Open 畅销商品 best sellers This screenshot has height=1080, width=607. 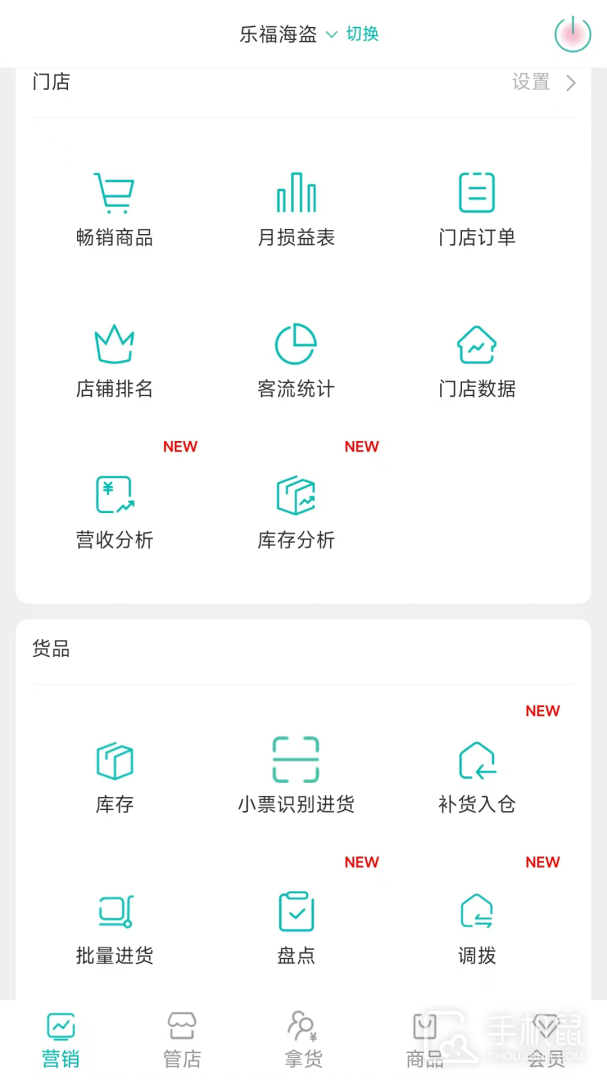[115, 210]
